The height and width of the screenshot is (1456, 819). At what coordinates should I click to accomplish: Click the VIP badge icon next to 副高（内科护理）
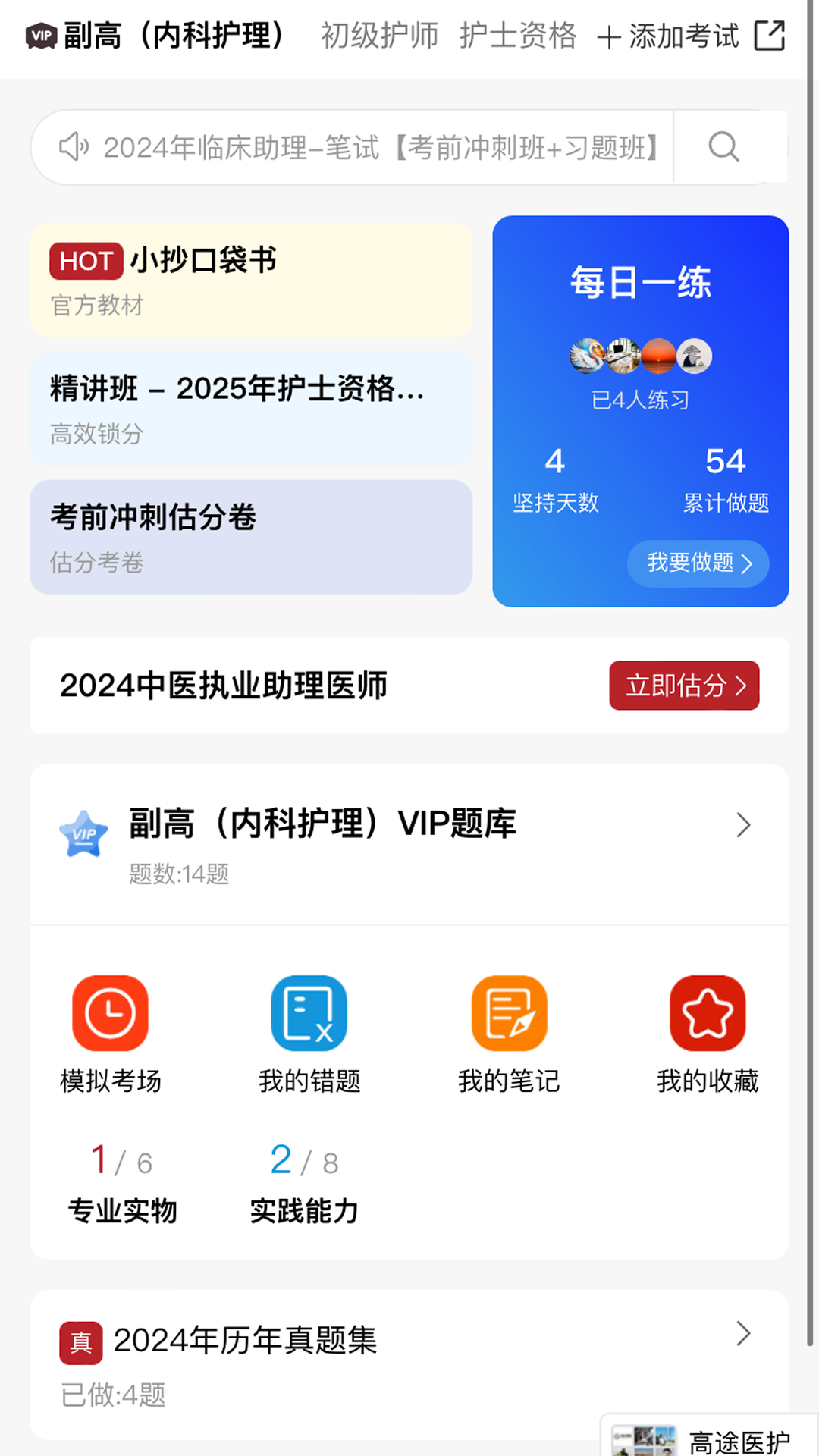pos(41,36)
